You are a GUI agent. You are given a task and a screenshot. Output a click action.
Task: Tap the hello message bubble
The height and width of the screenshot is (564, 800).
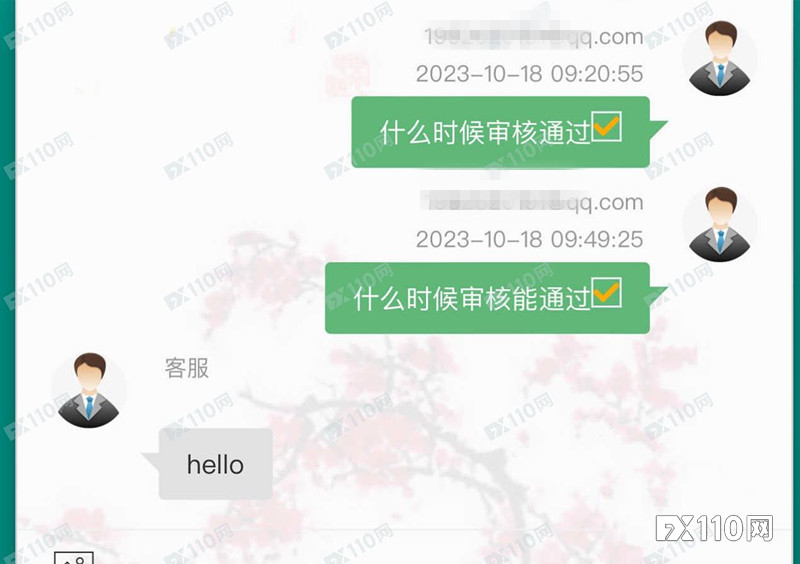[215, 464]
